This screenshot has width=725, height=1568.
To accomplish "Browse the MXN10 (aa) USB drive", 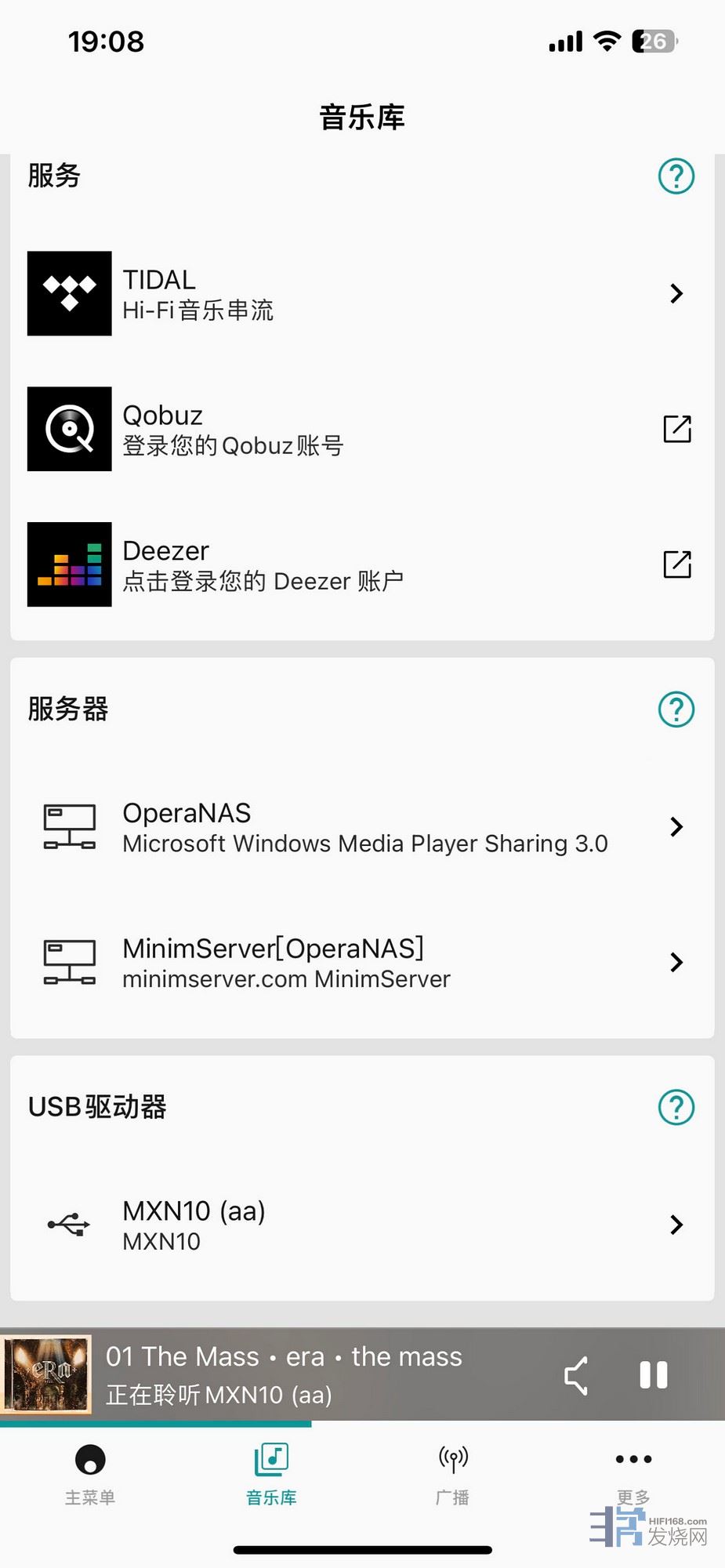I will [x=361, y=1225].
